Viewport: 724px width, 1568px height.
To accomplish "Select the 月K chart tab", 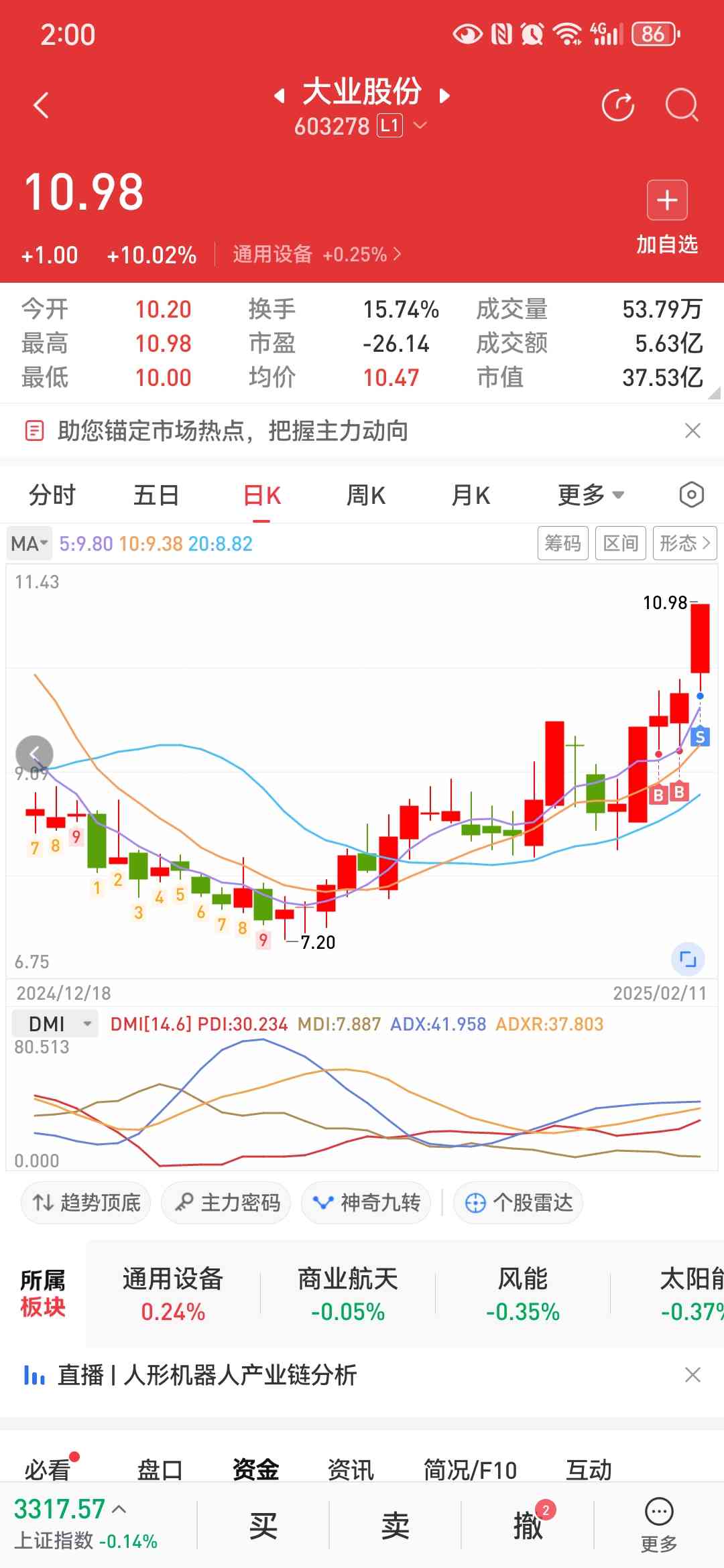I will click(471, 496).
